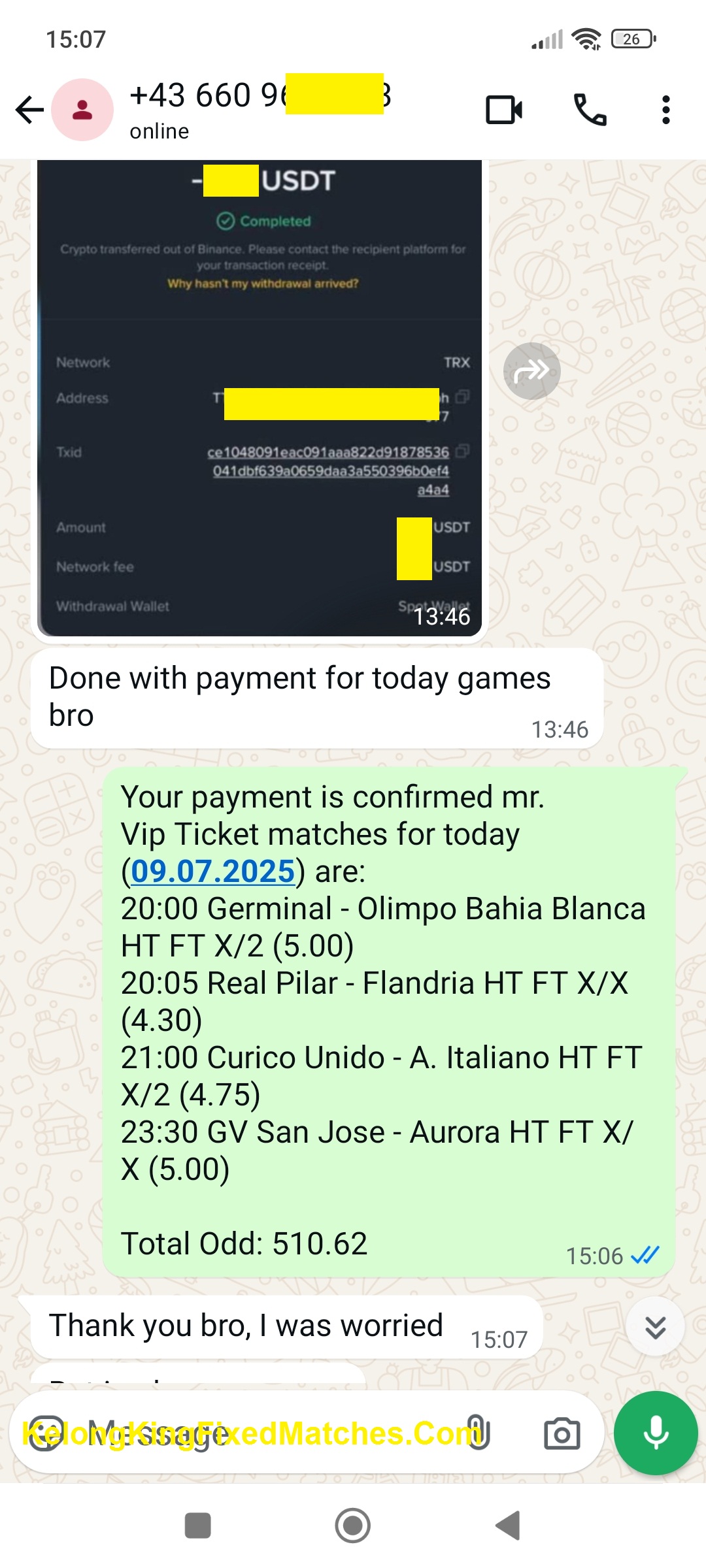Open the contact's profile picture
The image size is (706, 1568).
(x=82, y=110)
